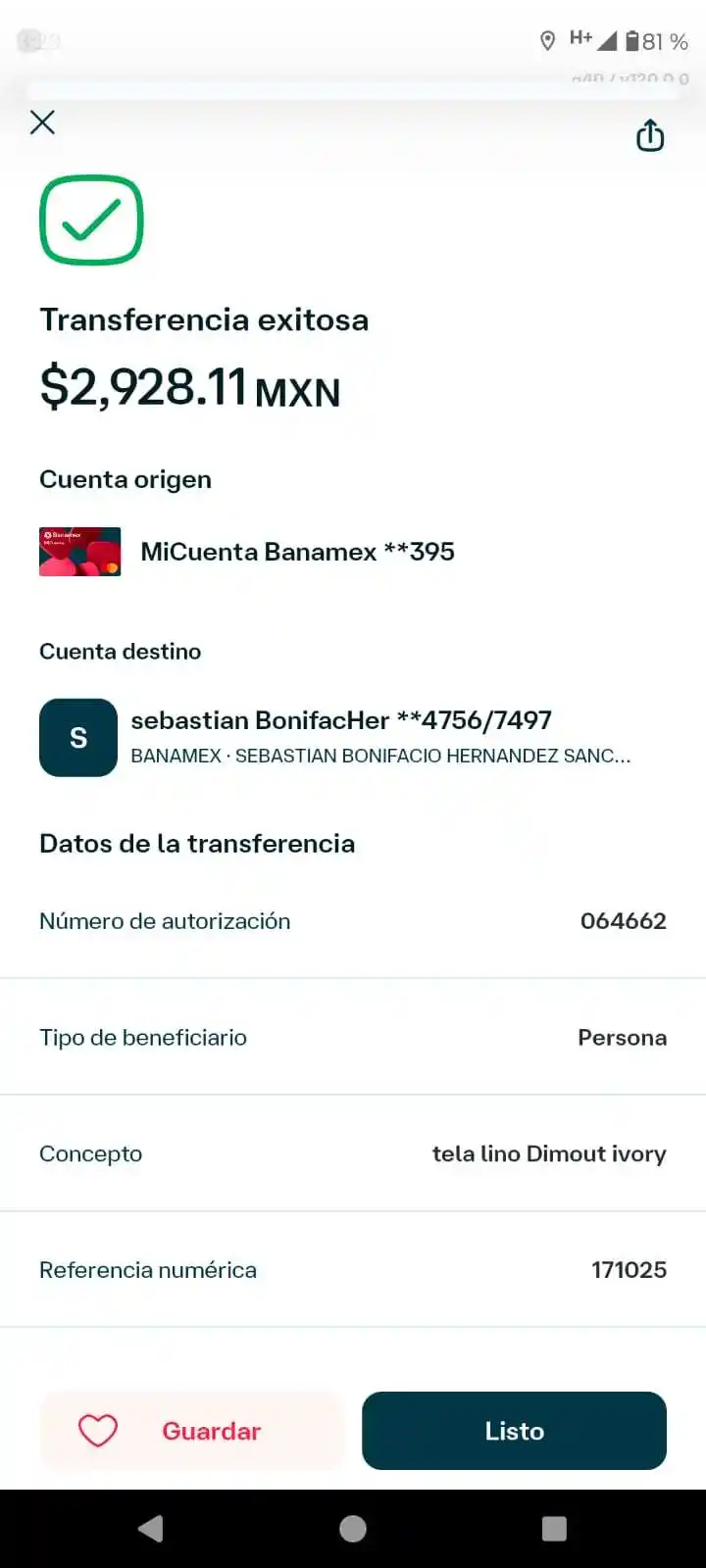Tap the Listo button to finish

coord(514,1431)
